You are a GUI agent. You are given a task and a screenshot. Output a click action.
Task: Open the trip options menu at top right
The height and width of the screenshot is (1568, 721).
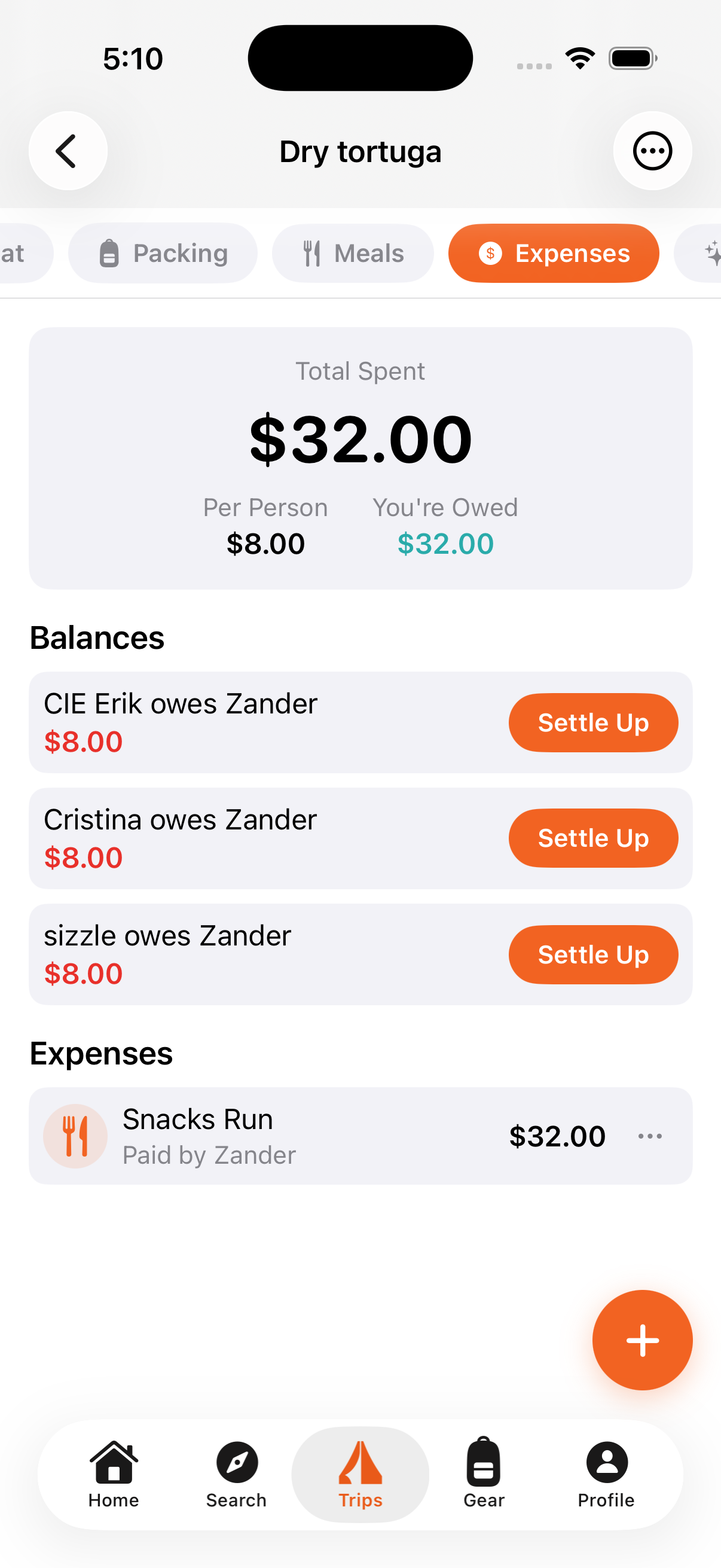pyautogui.click(x=652, y=151)
